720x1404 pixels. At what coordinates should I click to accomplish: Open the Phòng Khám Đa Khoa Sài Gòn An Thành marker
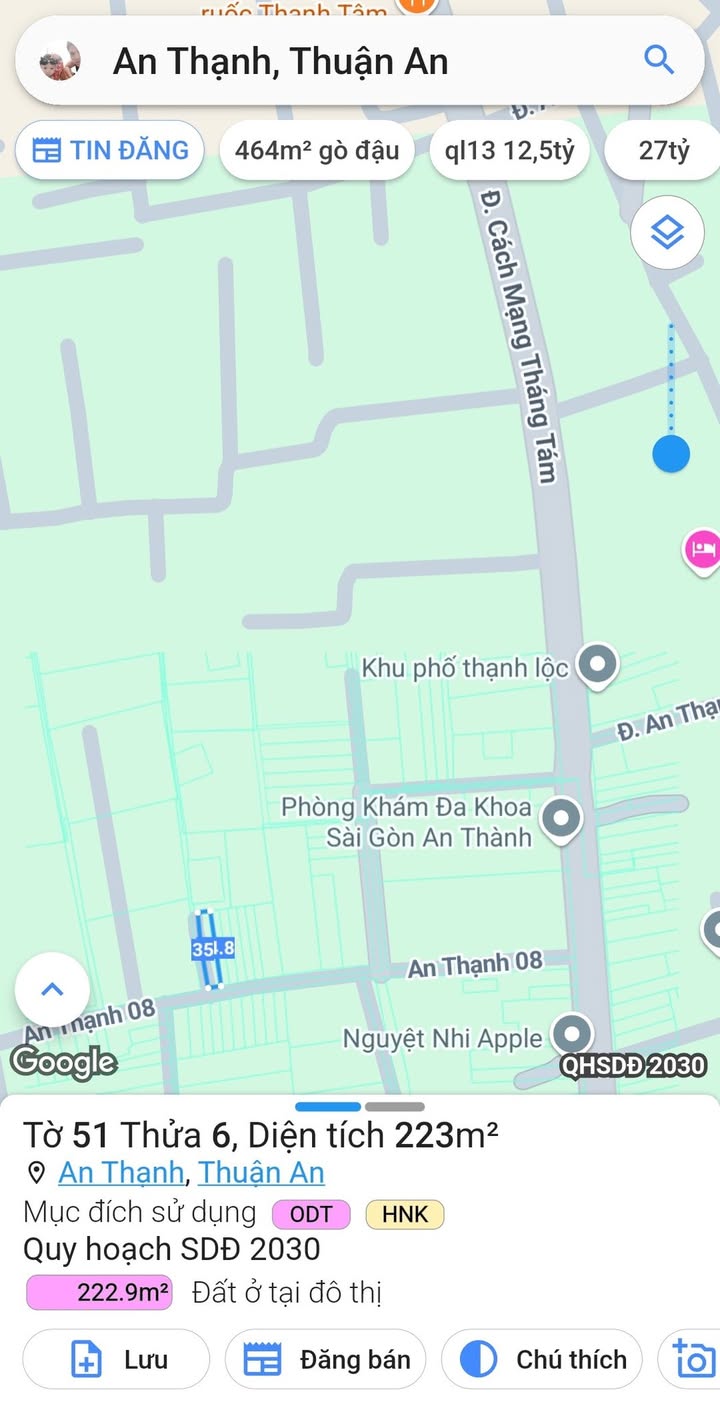[x=560, y=818]
